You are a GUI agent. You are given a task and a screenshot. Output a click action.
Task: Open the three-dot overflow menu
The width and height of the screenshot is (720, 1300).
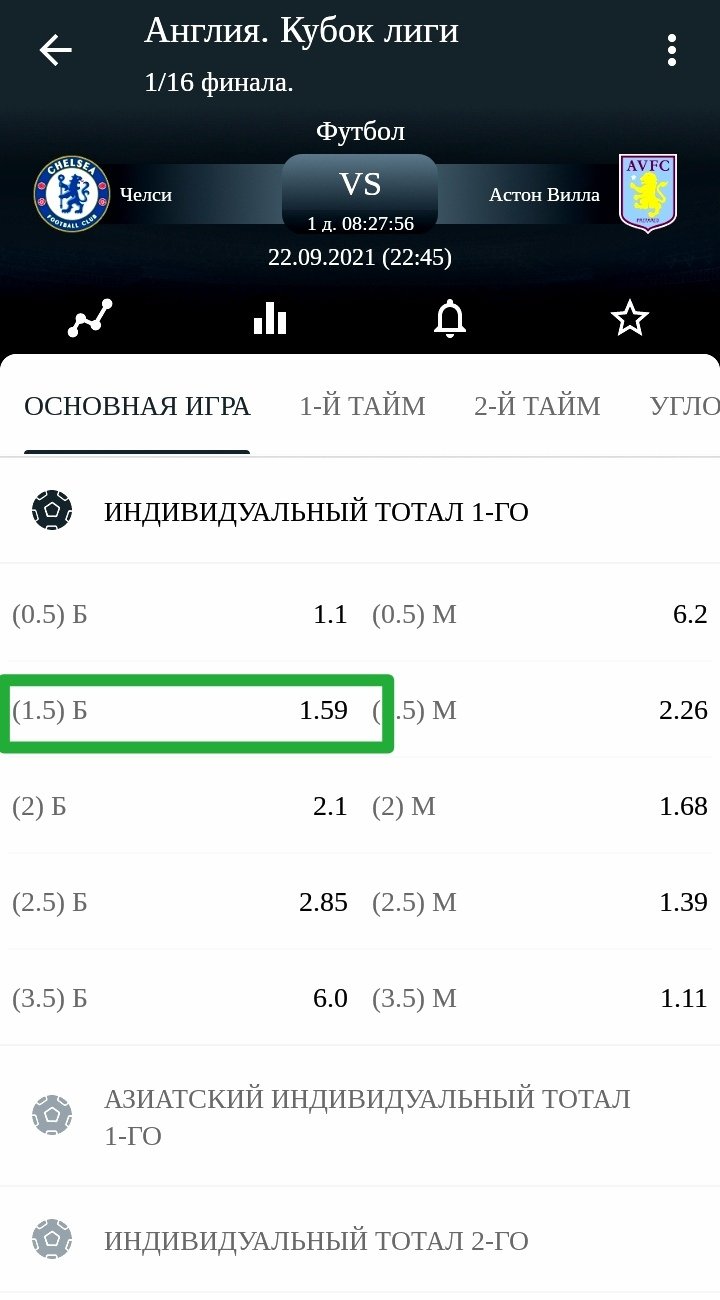pos(672,50)
